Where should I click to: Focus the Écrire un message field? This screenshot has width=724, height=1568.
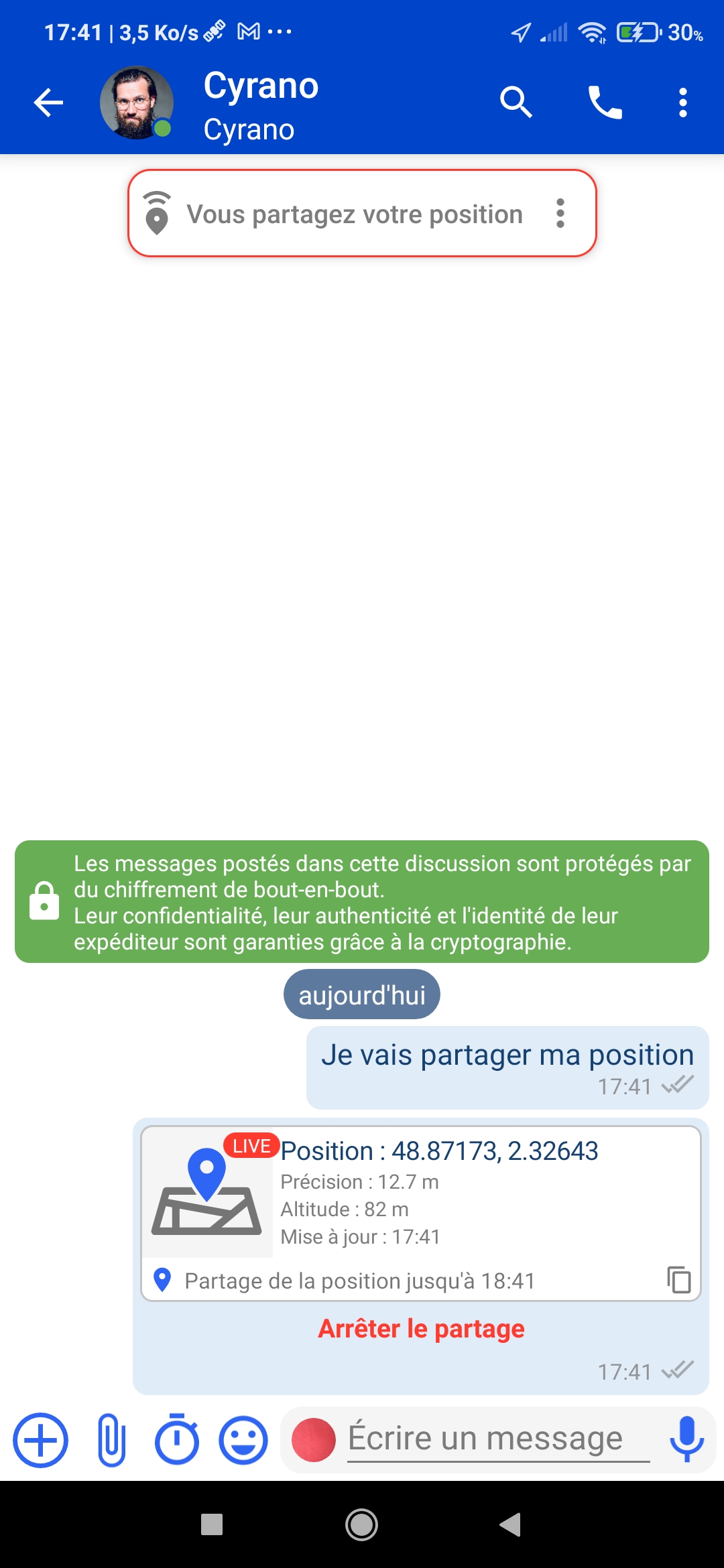(498, 1439)
